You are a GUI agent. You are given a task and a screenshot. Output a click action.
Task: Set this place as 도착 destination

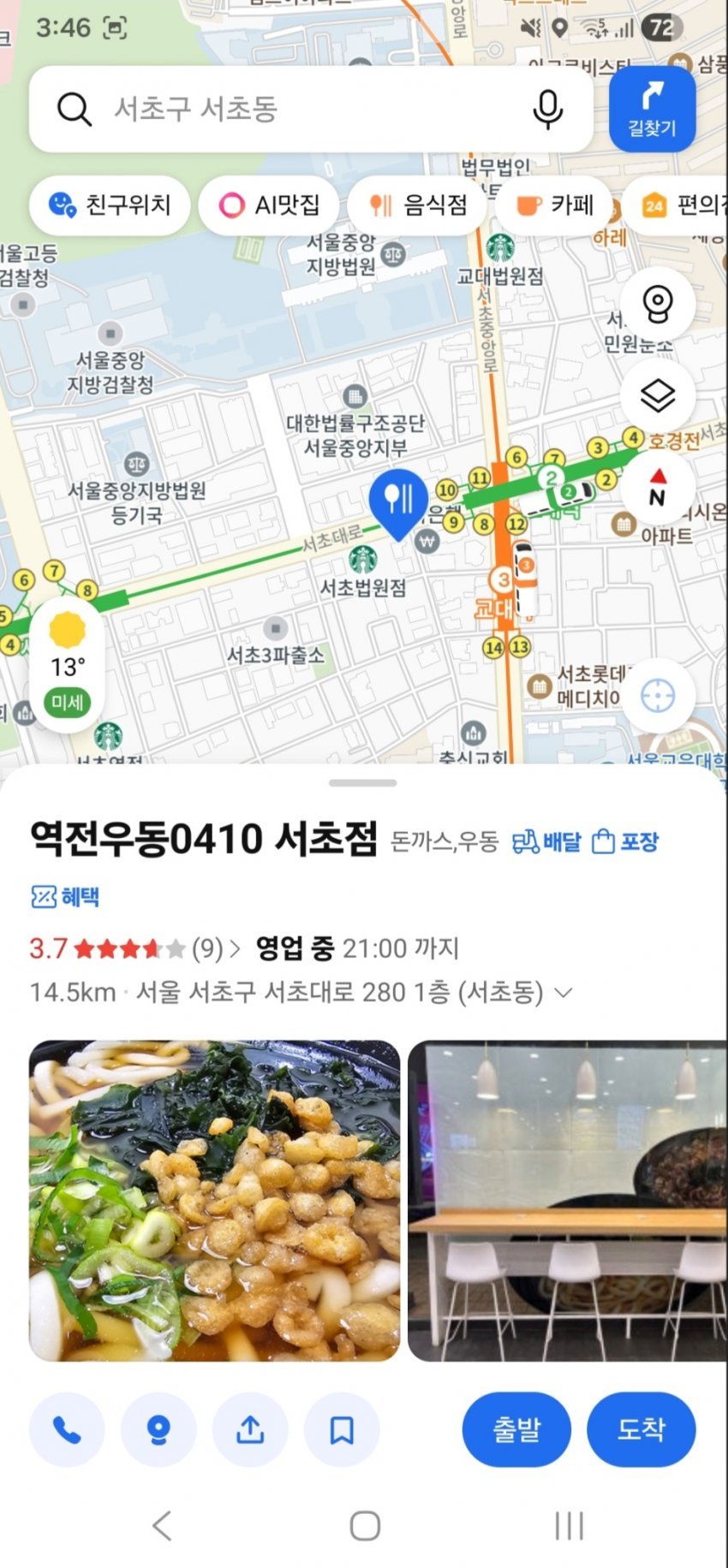641,1429
